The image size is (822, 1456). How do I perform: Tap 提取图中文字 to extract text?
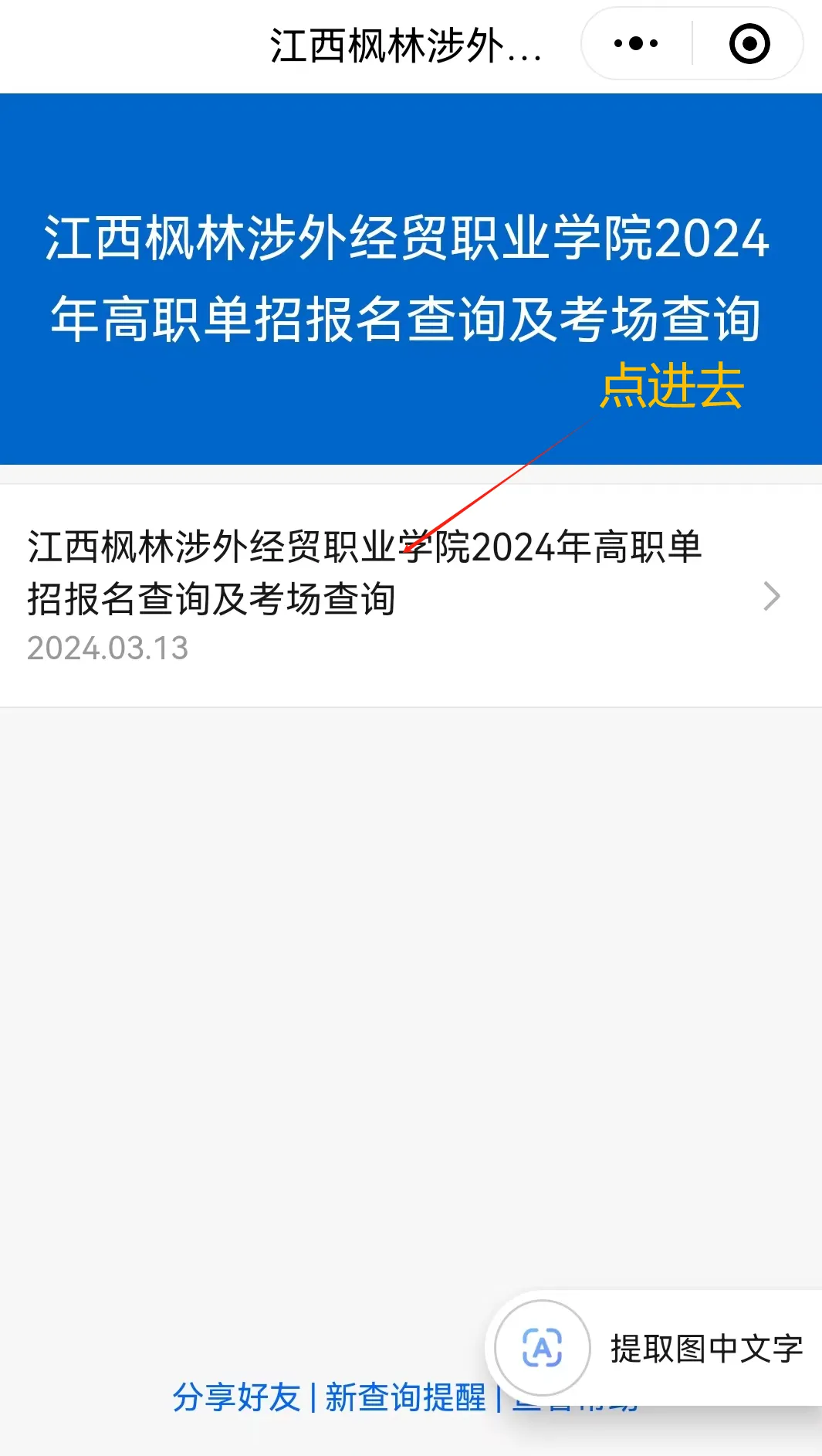pyautogui.click(x=656, y=1348)
